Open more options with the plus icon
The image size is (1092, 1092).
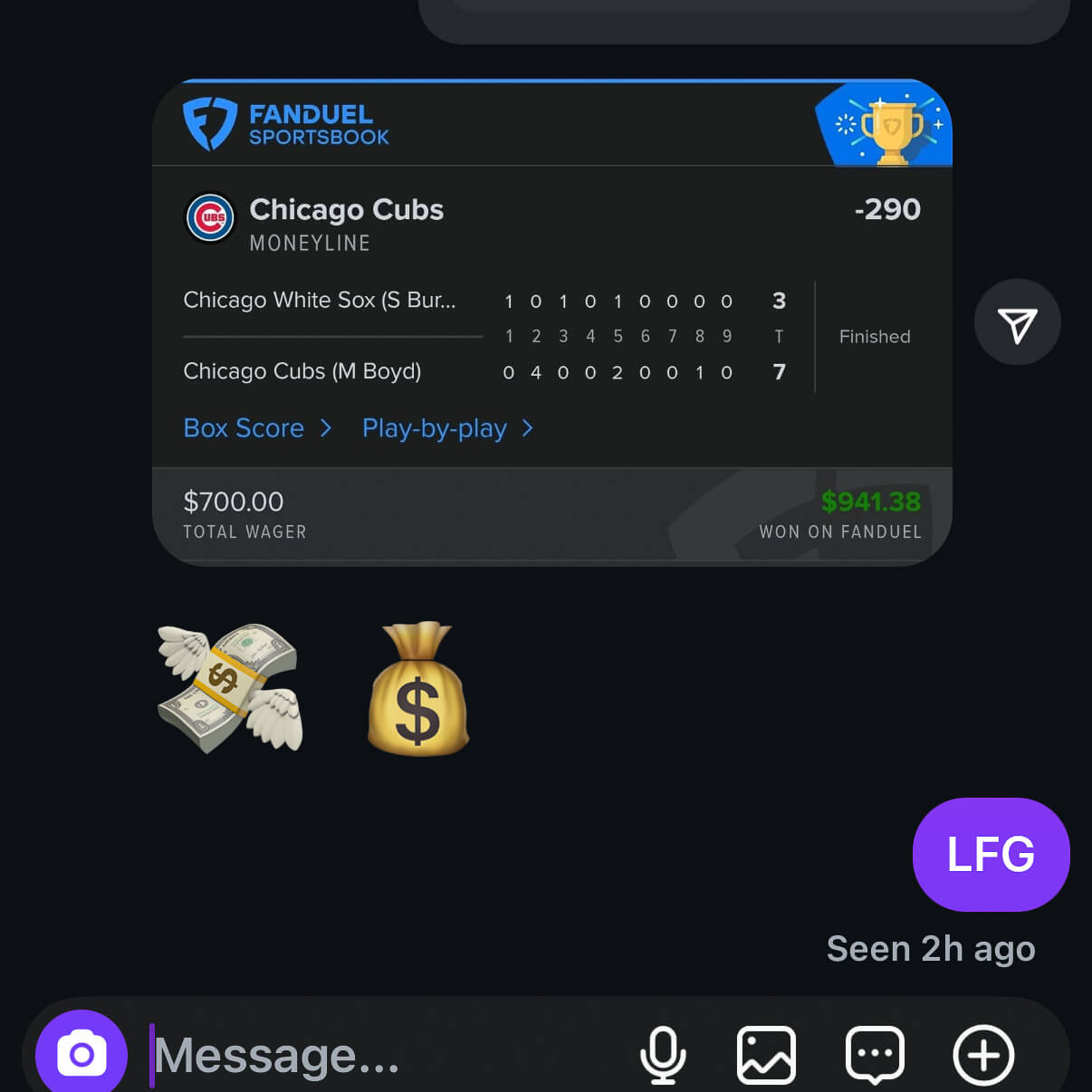click(x=983, y=1055)
